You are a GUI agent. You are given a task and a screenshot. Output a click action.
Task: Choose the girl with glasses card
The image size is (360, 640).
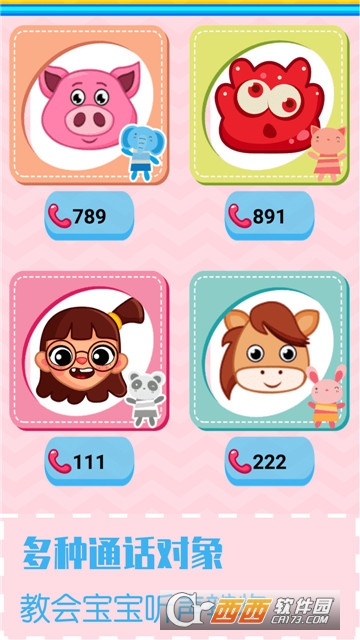(x=89, y=351)
